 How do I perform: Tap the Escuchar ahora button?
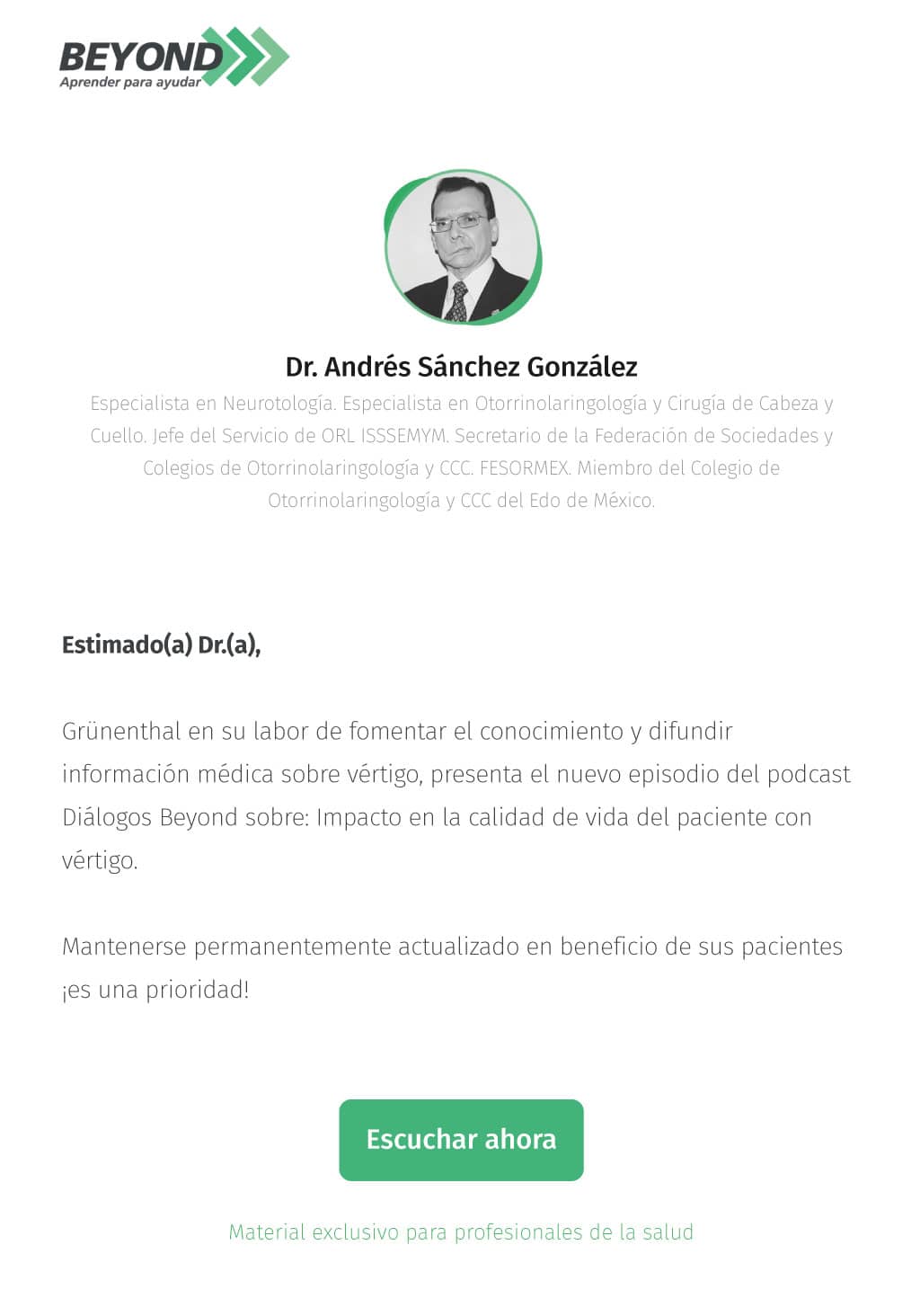pyautogui.click(x=461, y=1139)
